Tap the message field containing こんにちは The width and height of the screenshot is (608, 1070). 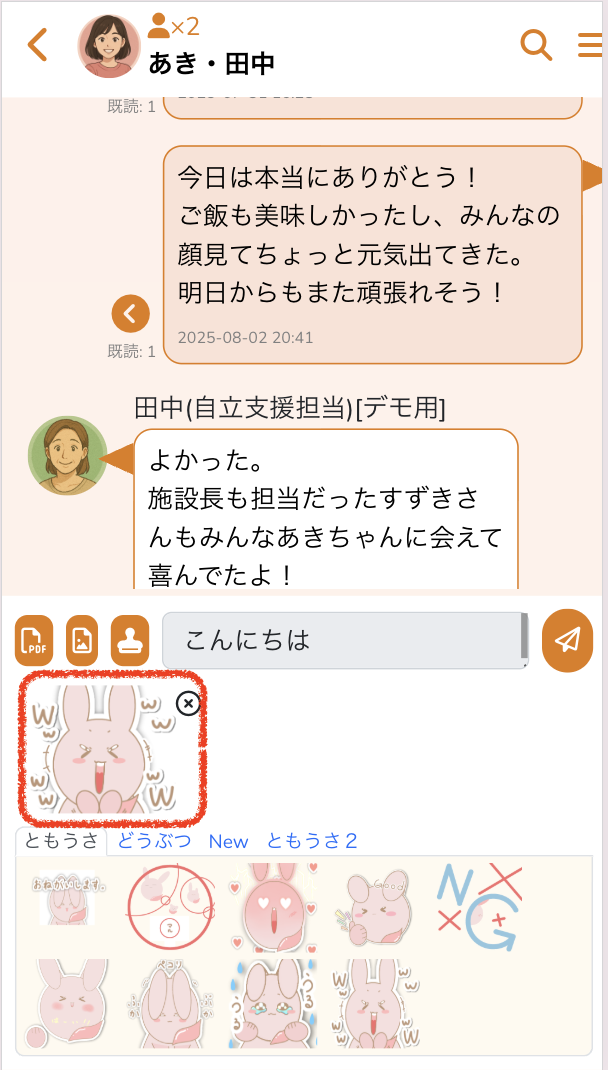345,640
